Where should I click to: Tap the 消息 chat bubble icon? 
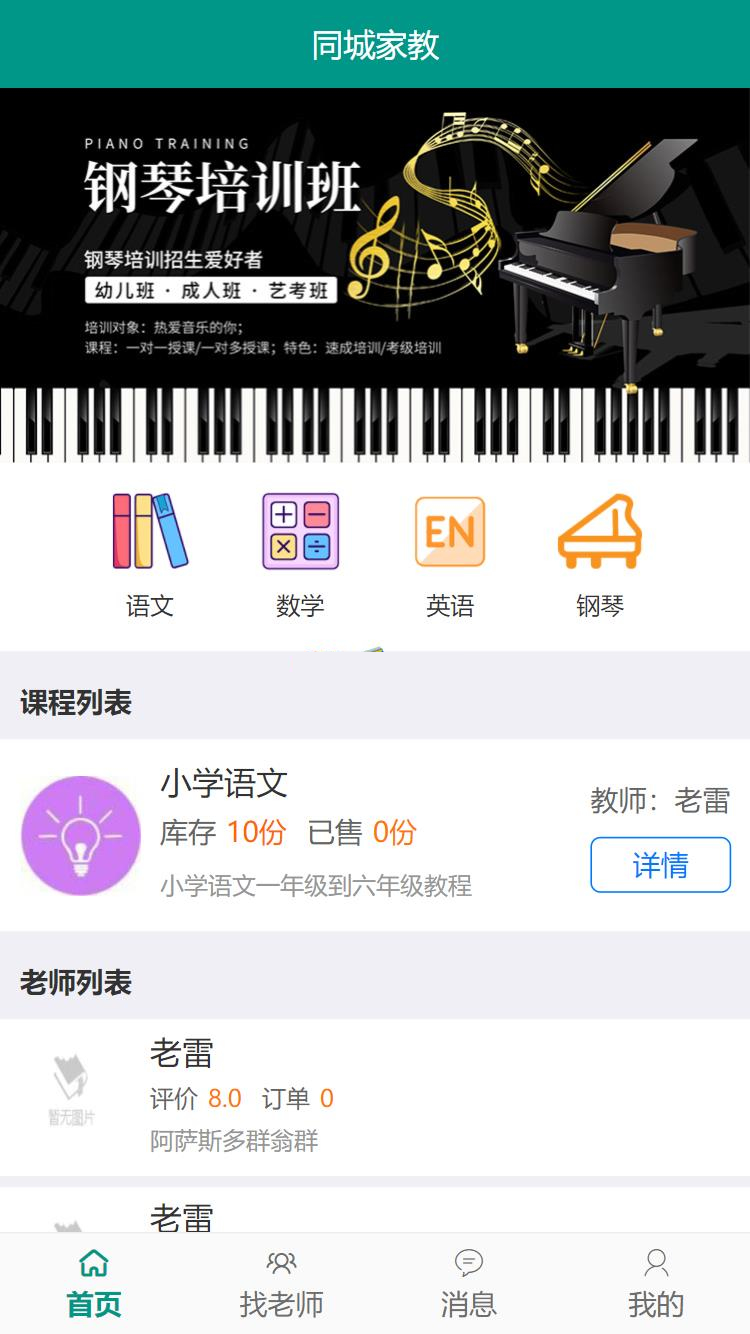[468, 1263]
